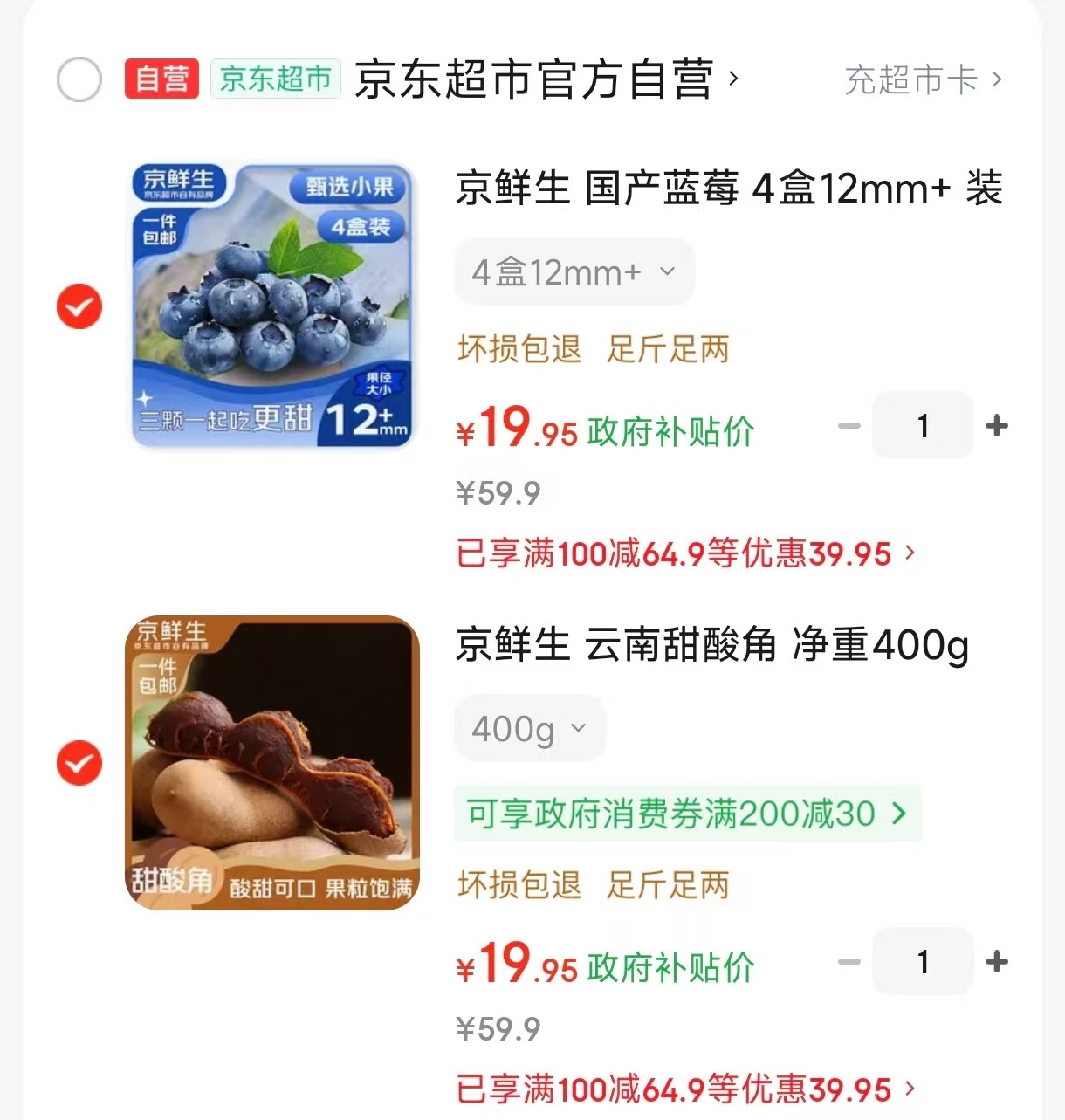Select all items from 京东超市官方自营 store

click(x=79, y=79)
